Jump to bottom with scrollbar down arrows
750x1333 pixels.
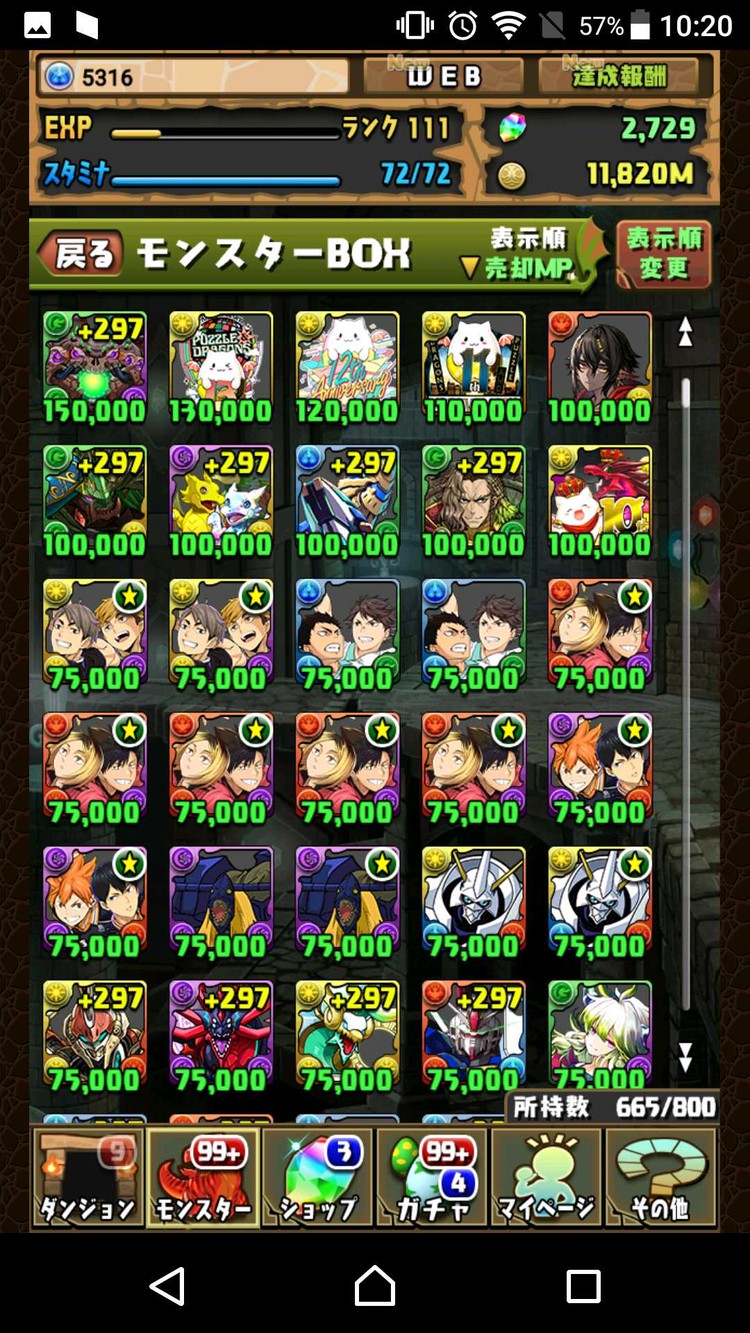pyautogui.click(x=686, y=1057)
